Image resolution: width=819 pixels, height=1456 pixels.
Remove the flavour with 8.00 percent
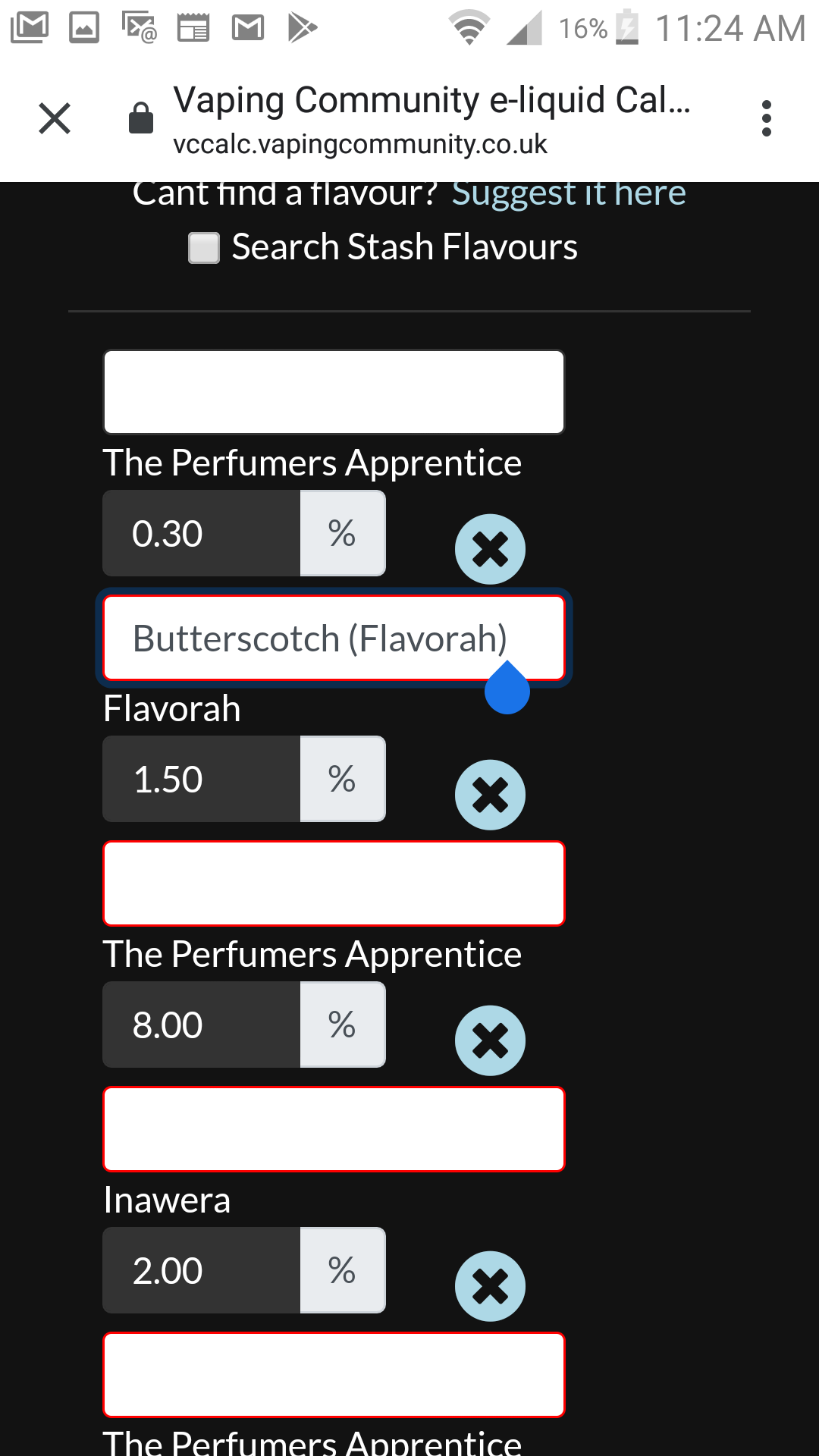[490, 1040]
